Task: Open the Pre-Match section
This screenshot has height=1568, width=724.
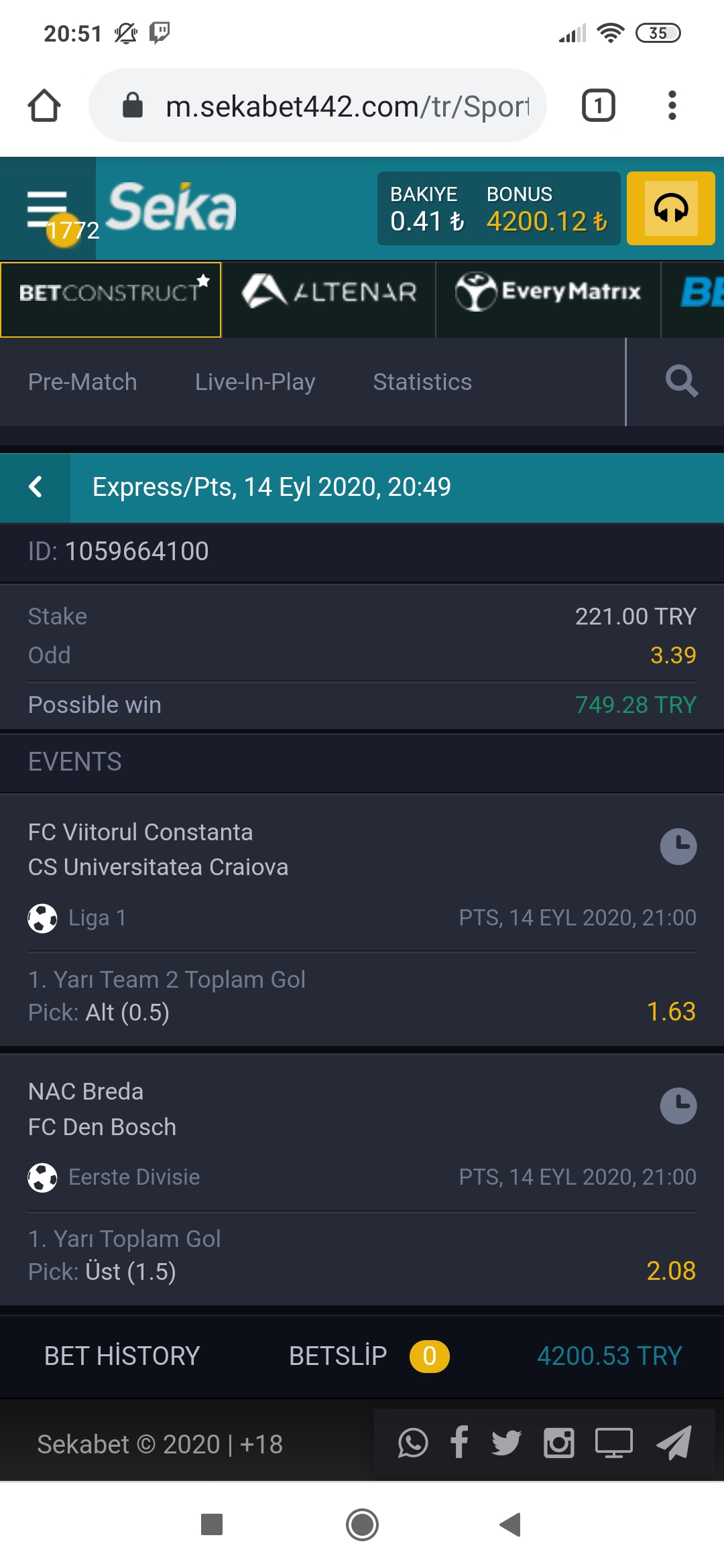Action: [x=82, y=382]
